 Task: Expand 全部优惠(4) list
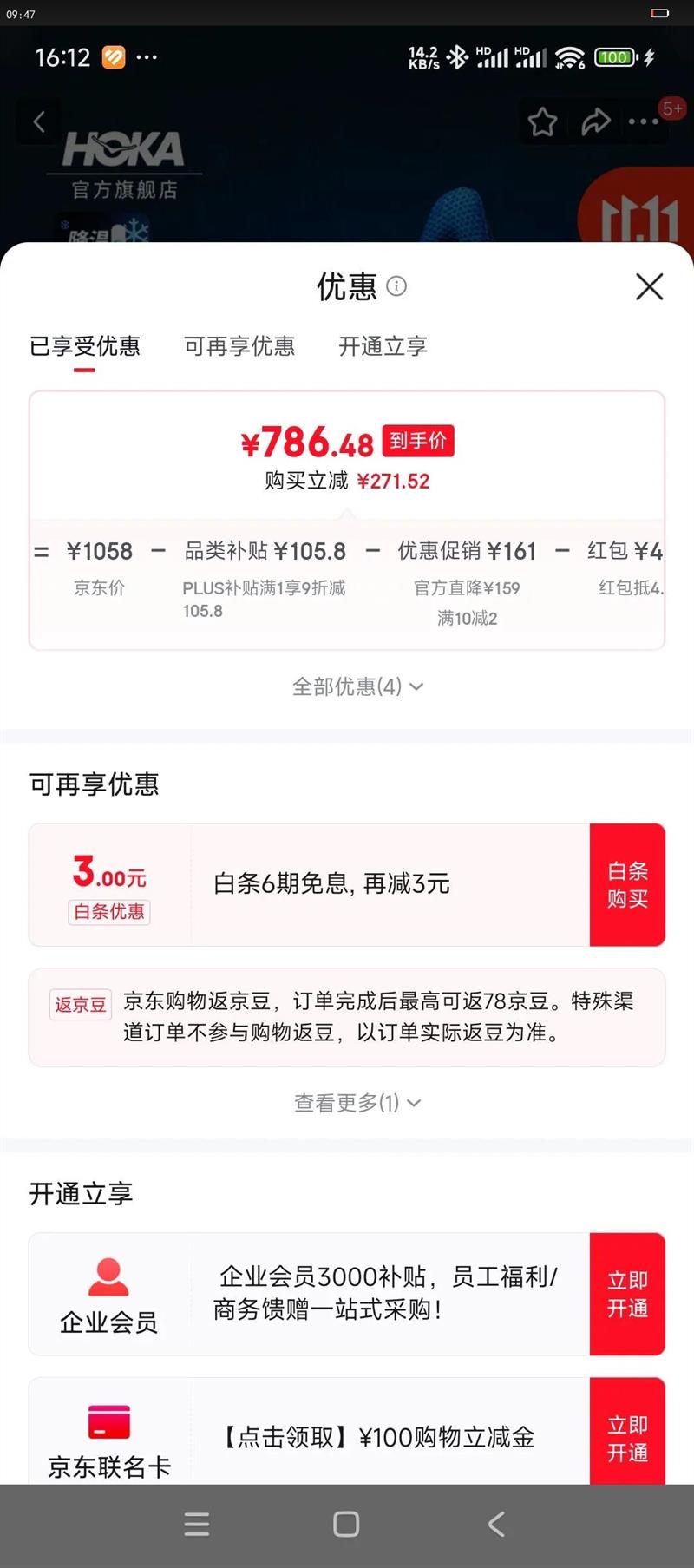[x=357, y=686]
